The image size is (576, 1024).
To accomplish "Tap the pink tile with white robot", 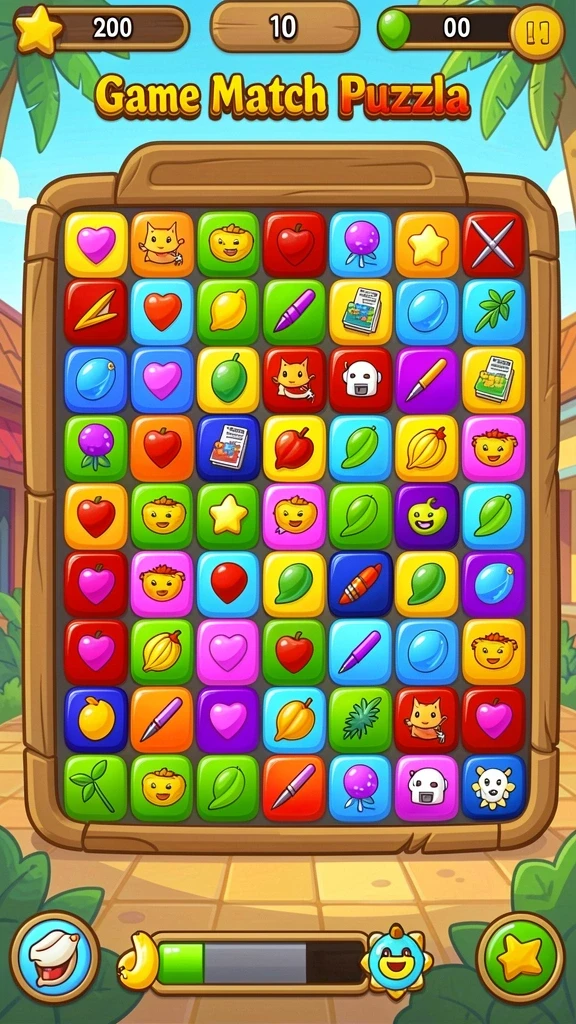I will 427,787.
